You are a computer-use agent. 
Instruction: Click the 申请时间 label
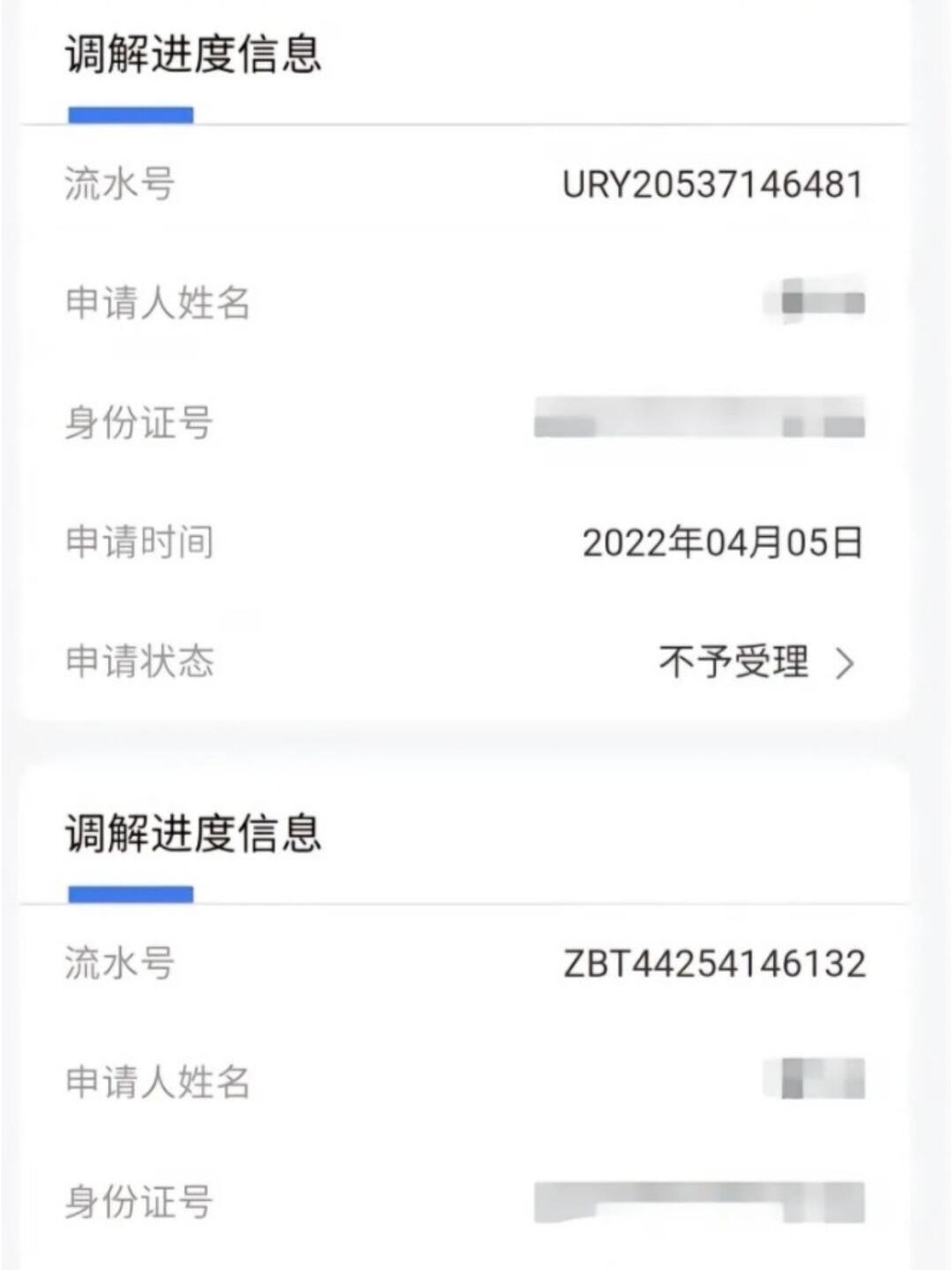pyautogui.click(x=141, y=543)
